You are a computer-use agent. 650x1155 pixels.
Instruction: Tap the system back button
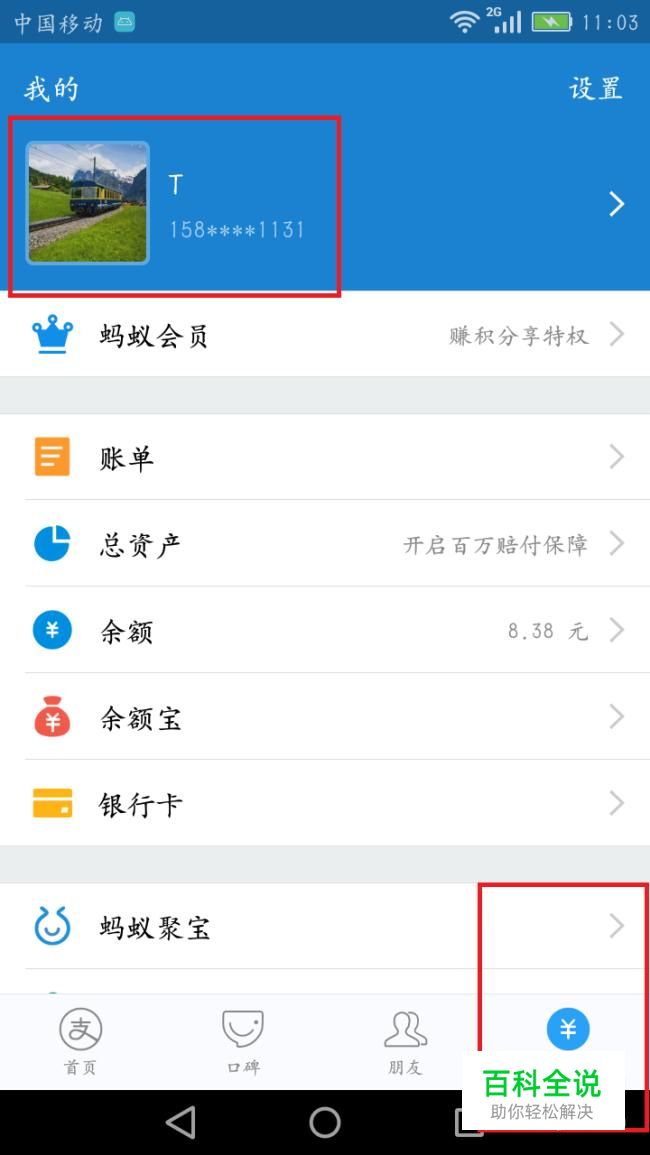pyautogui.click(x=181, y=1123)
